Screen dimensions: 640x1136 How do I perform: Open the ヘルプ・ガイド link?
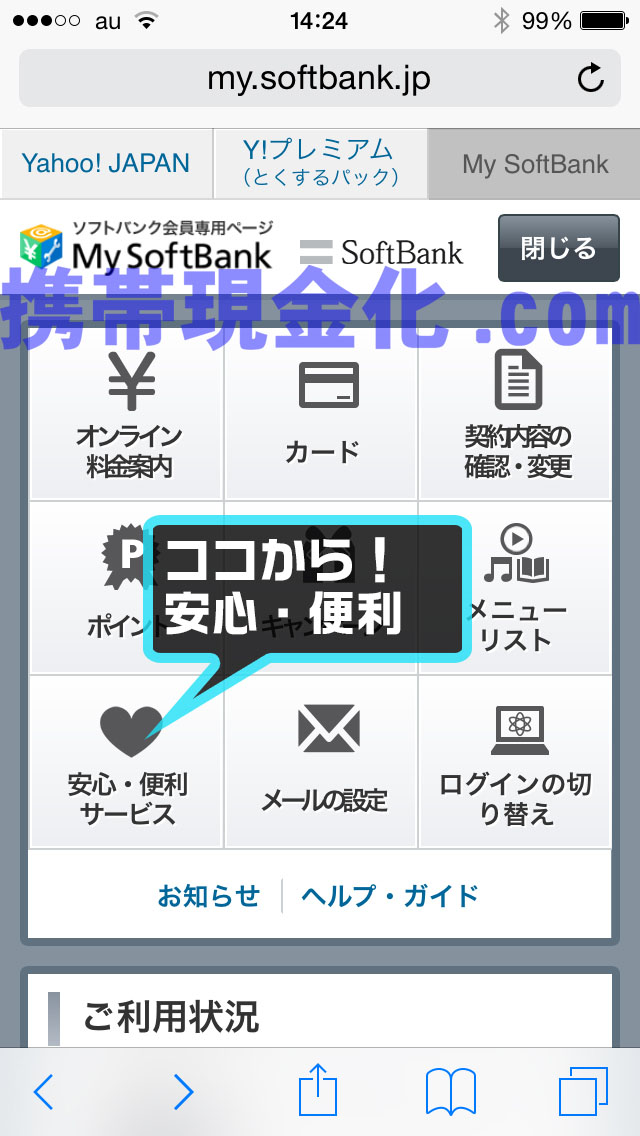pos(390,895)
